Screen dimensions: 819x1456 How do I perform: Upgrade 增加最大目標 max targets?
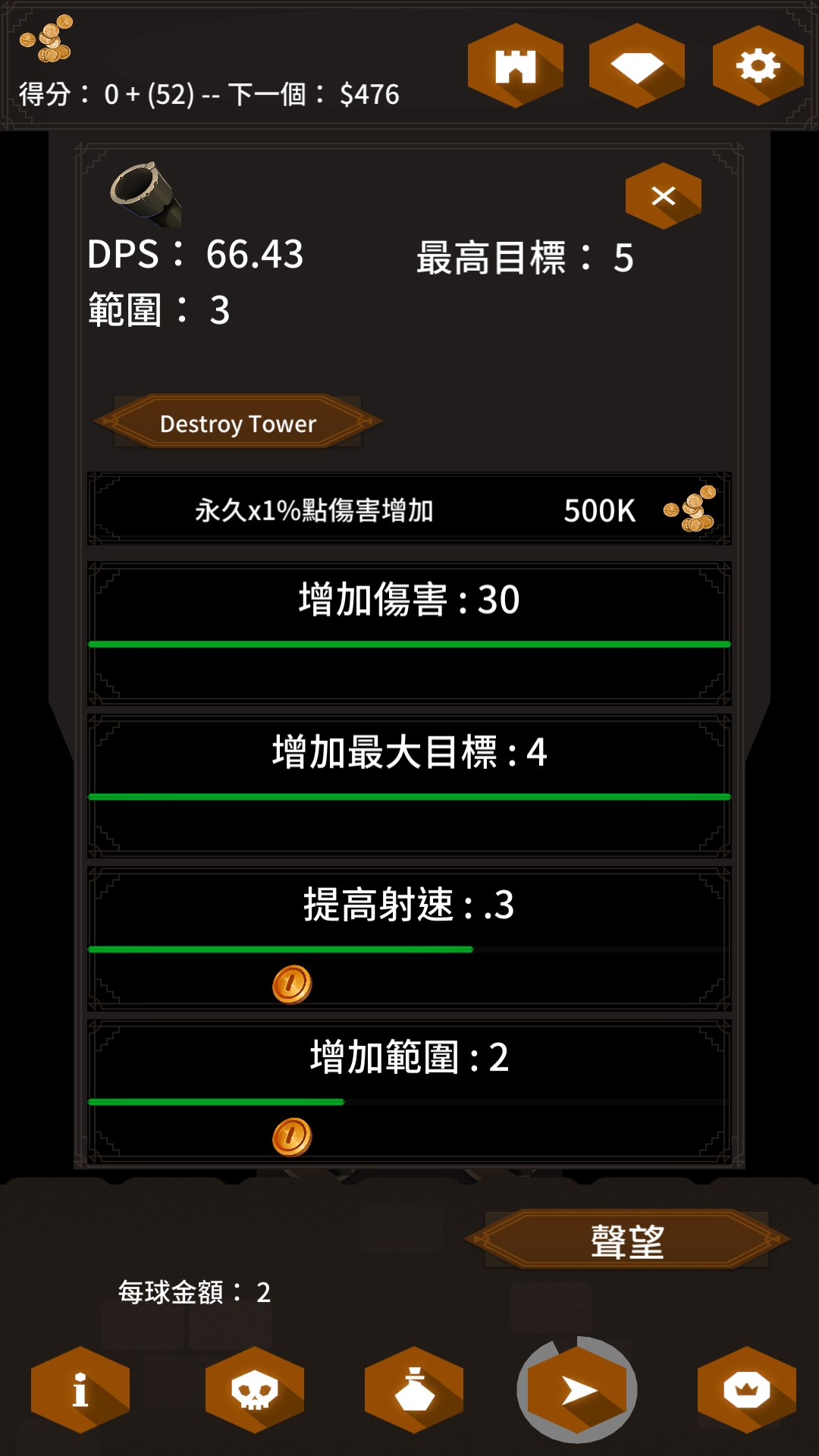(409, 786)
